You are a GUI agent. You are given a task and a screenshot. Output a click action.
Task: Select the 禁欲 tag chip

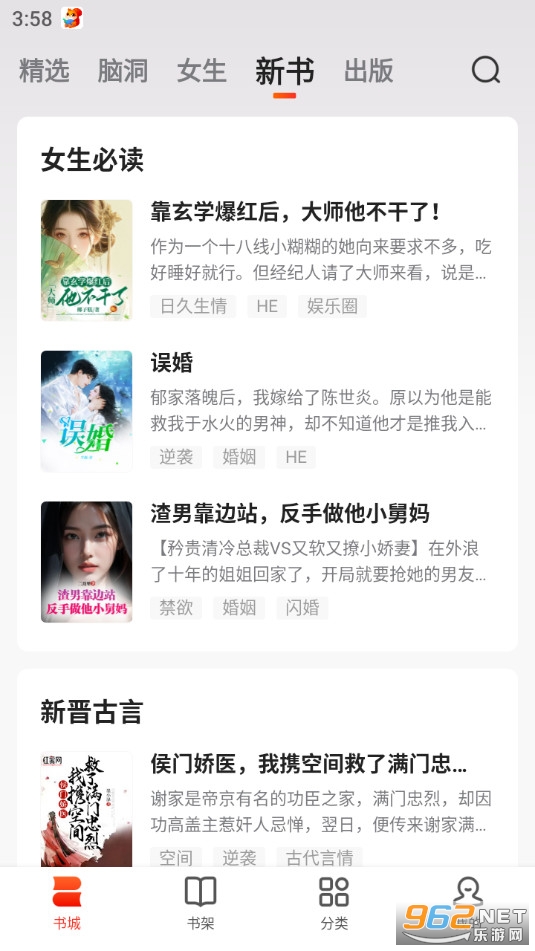(176, 608)
